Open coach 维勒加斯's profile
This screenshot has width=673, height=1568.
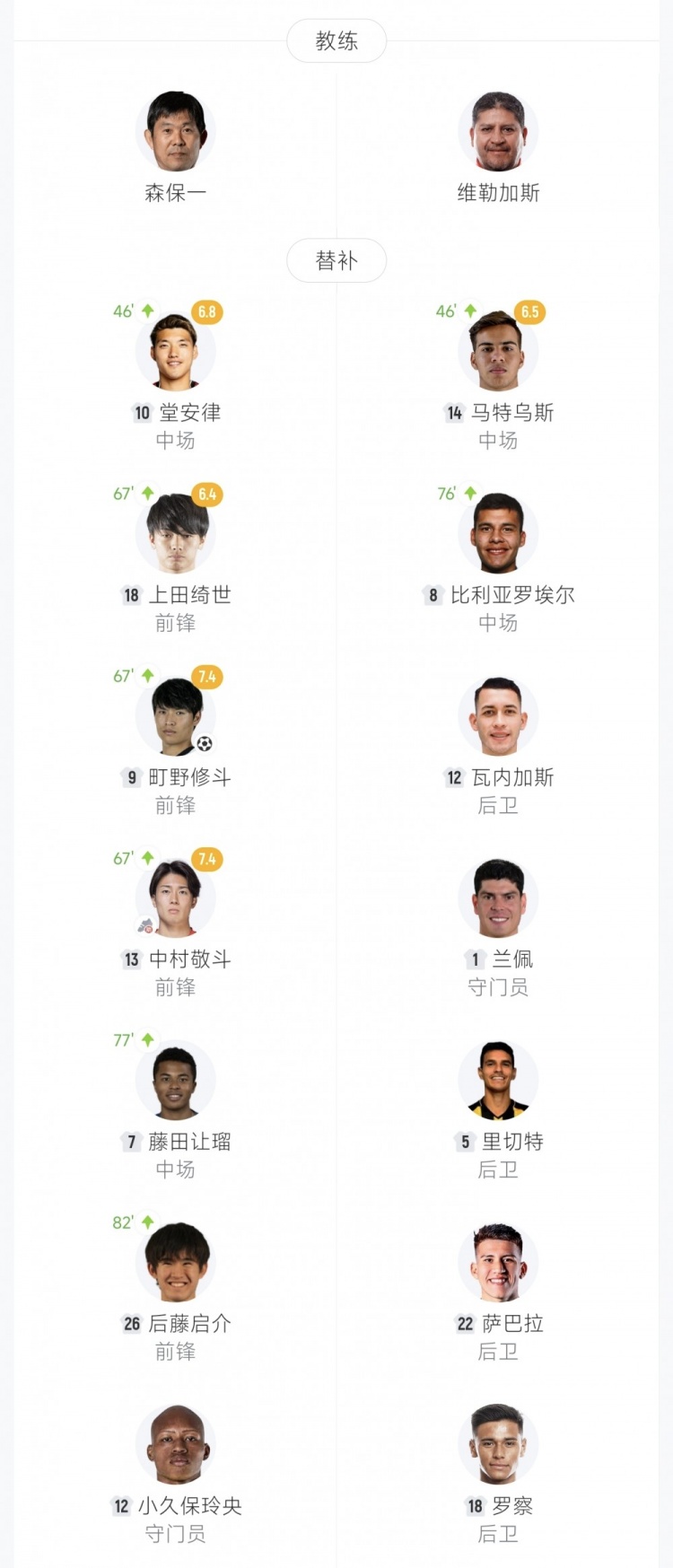point(498,133)
